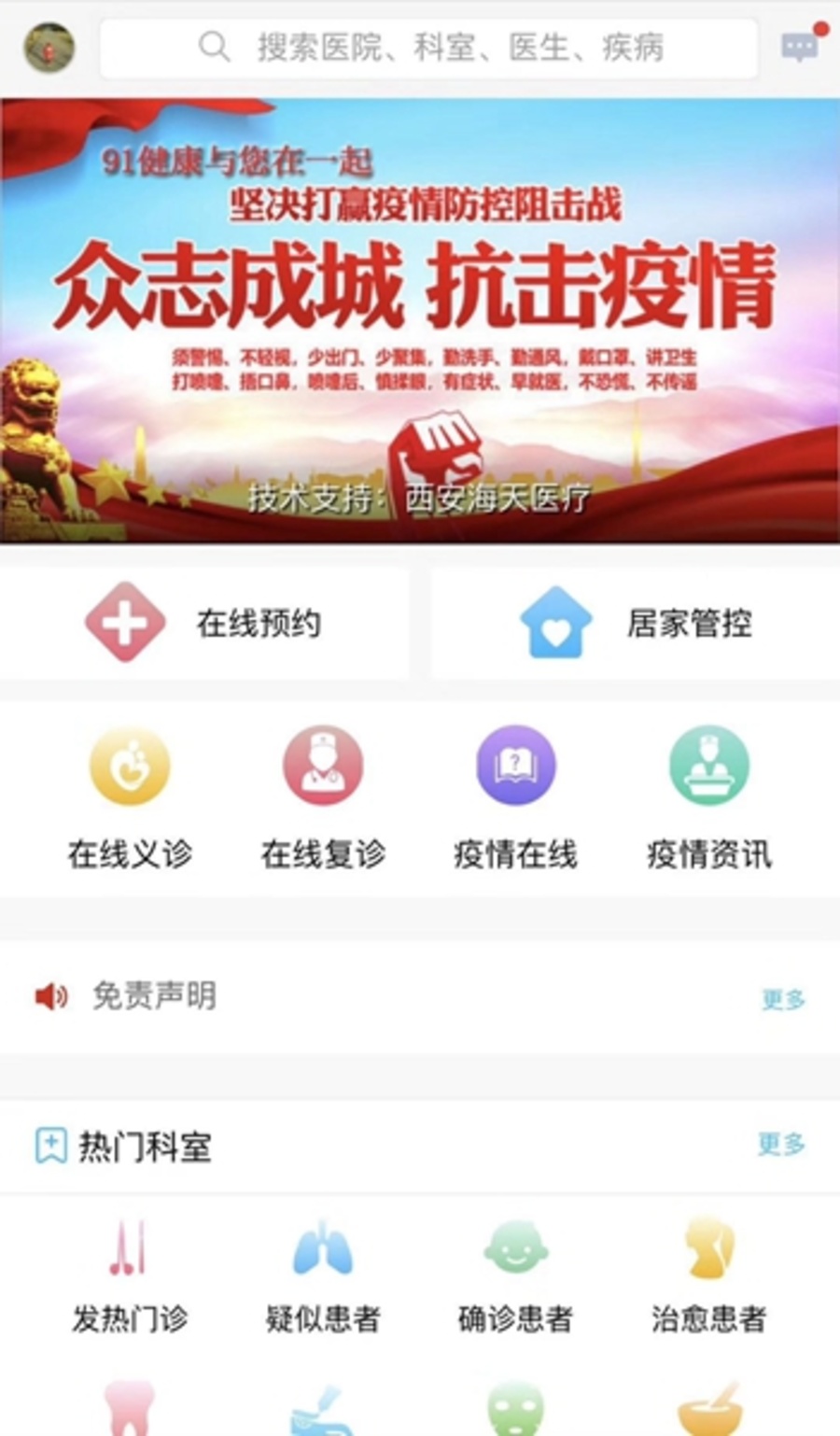The height and width of the screenshot is (1436, 840).
Task: Open the epidemic prevention banner
Action: click(420, 320)
